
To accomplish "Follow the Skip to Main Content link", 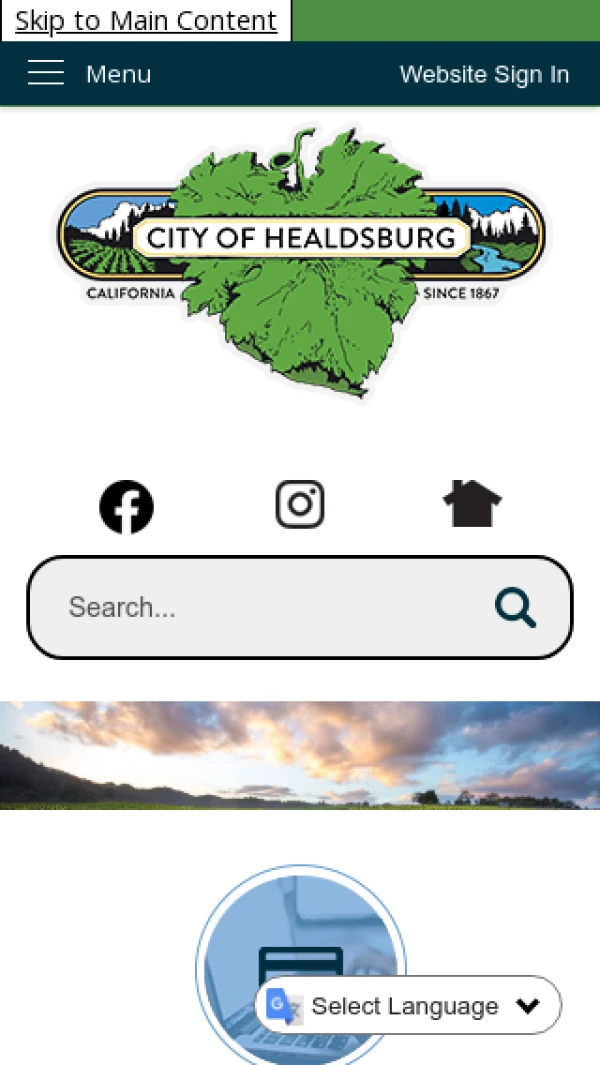I will click(x=146, y=21).
